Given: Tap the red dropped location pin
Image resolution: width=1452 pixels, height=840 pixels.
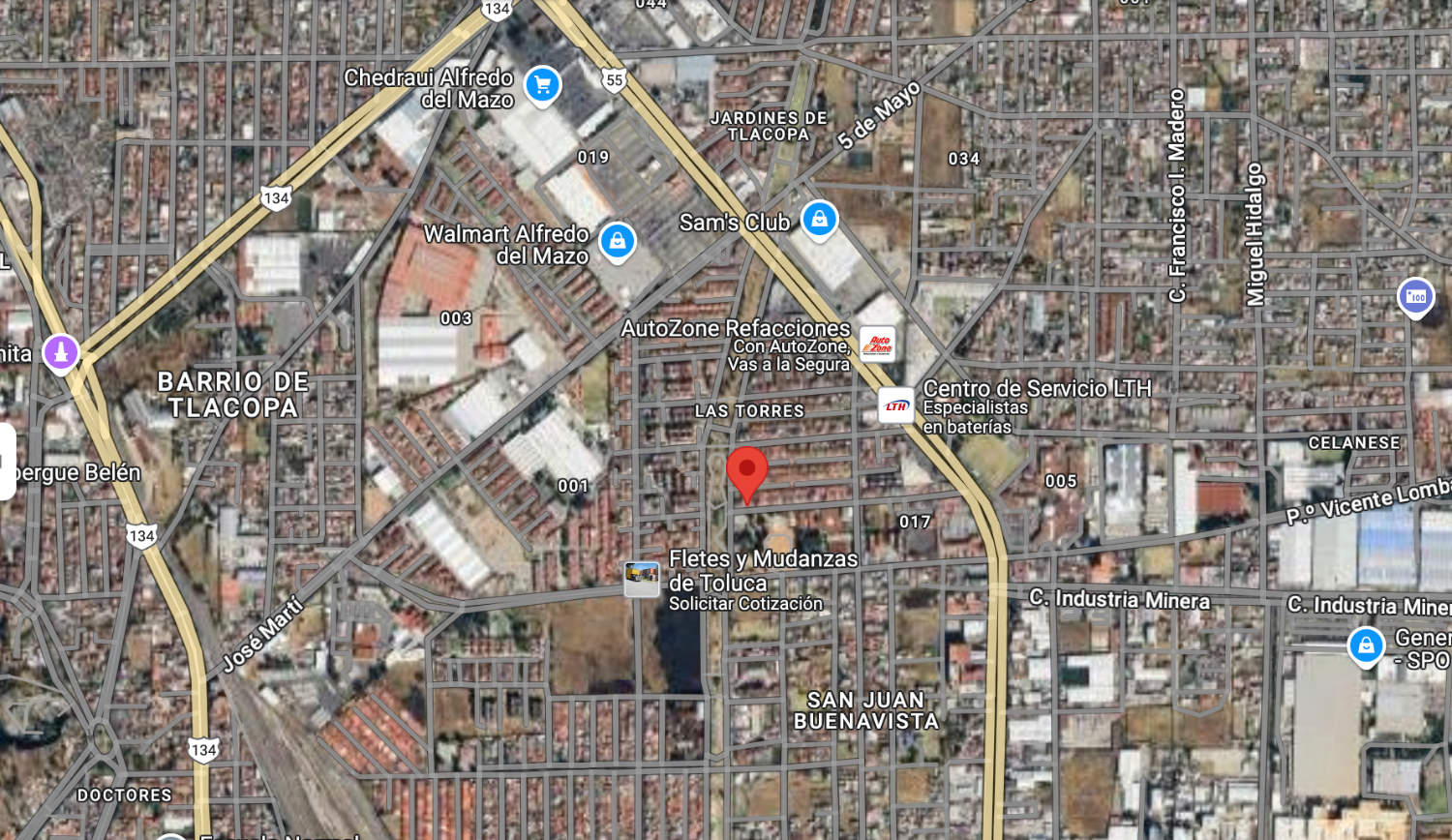Looking at the screenshot, I should coord(746,471).
